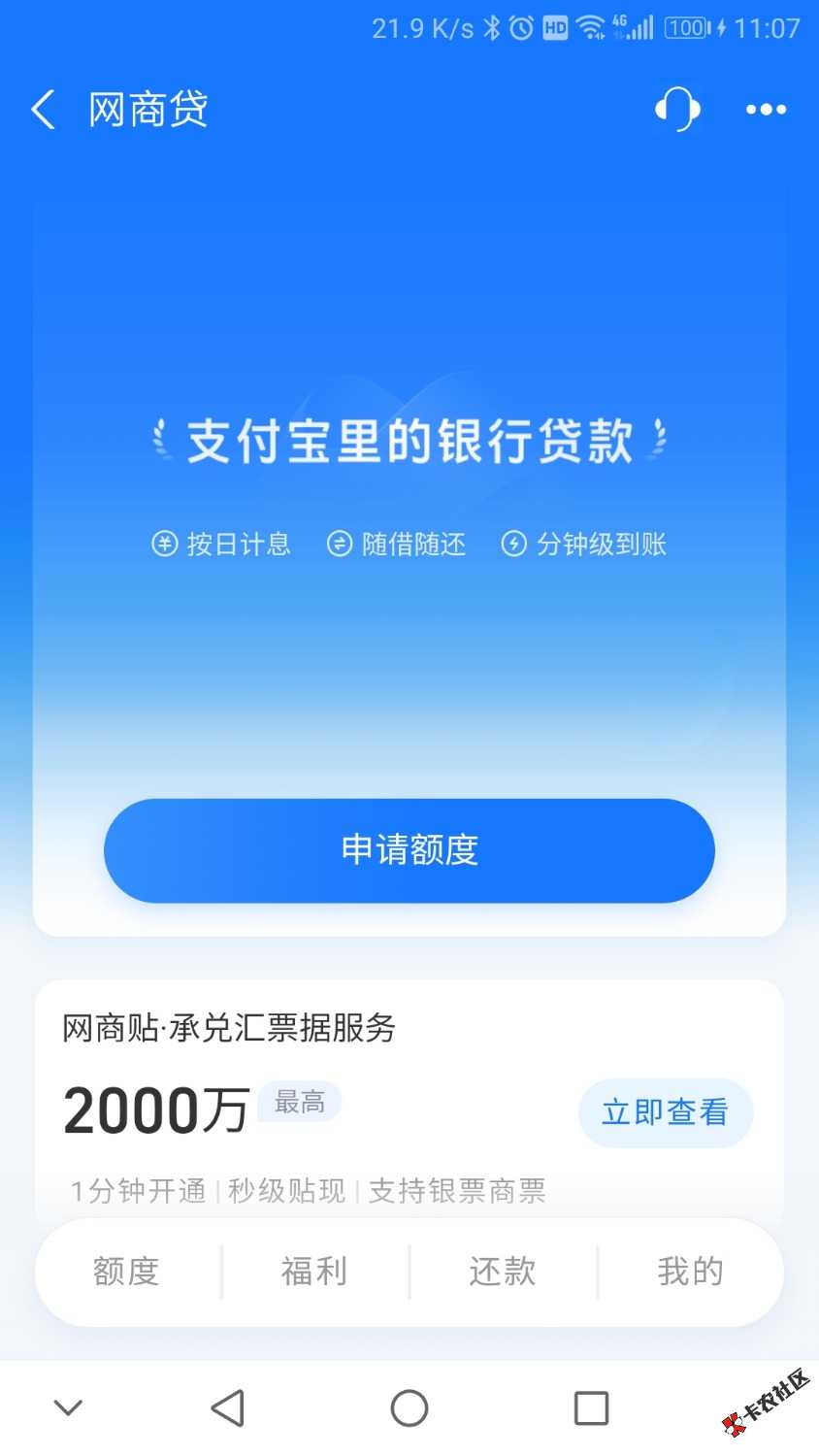The image size is (819, 1456).
Task: Open customer service headset icon
Action: tap(677, 109)
